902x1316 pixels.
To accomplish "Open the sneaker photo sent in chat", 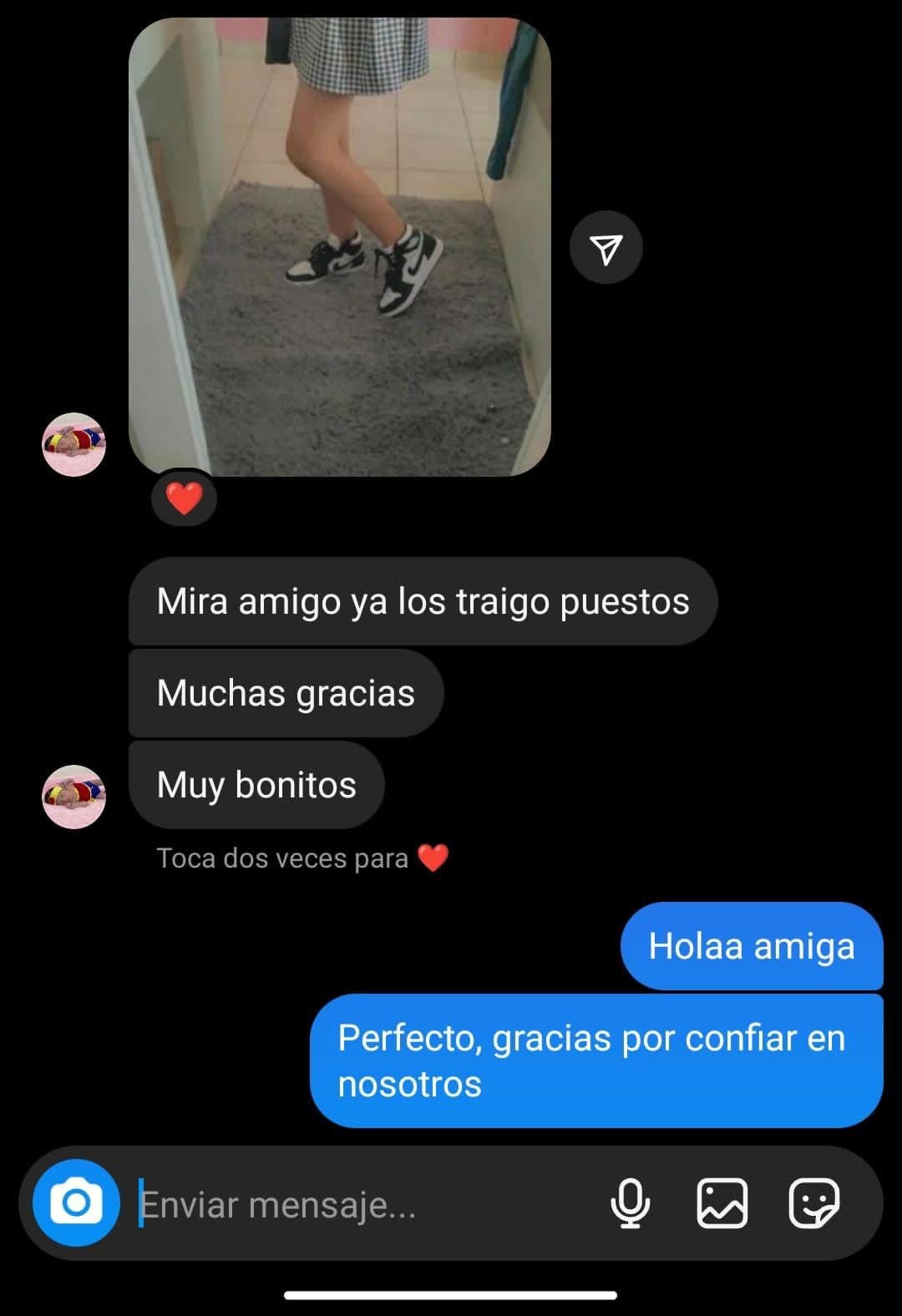I will click(x=339, y=247).
